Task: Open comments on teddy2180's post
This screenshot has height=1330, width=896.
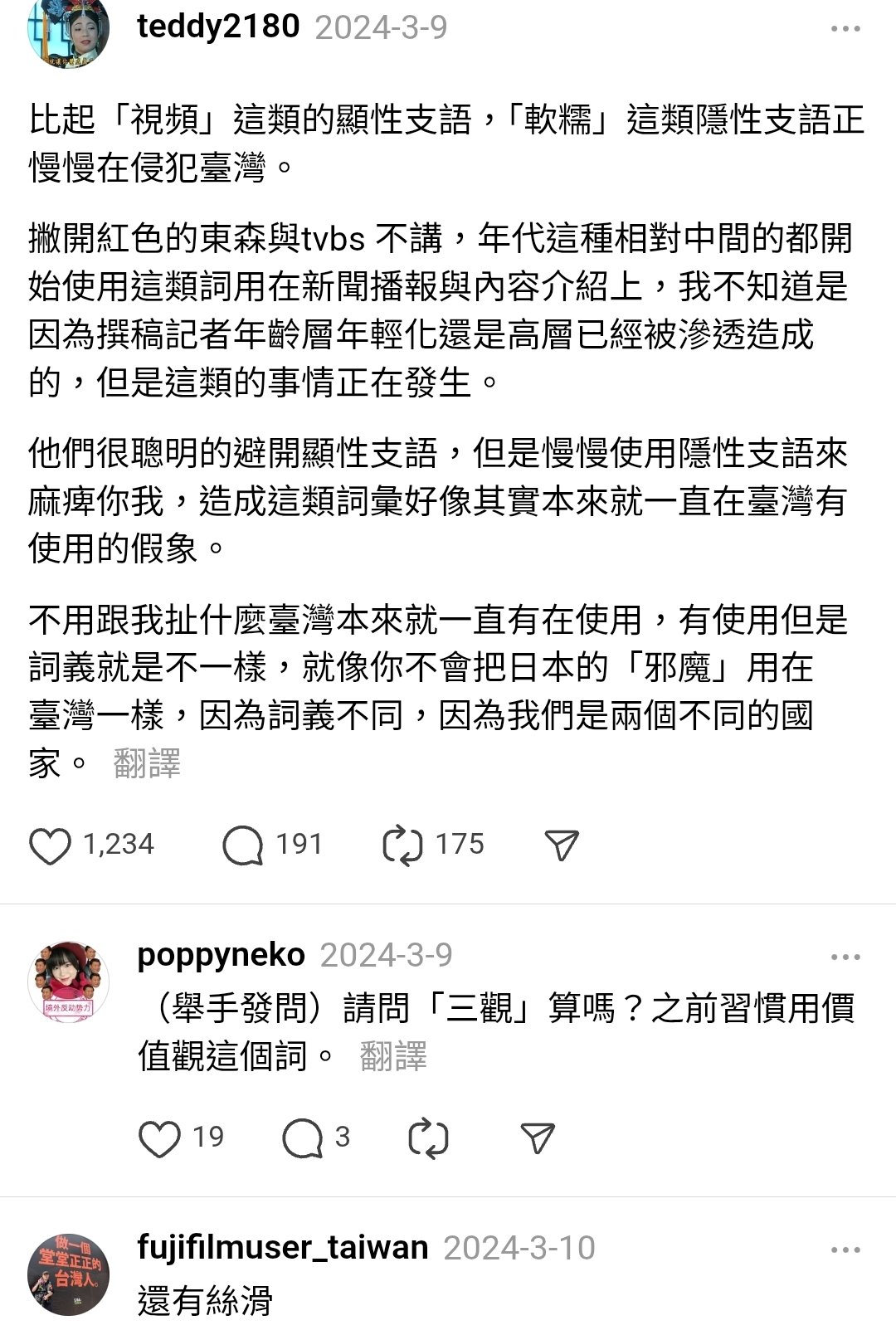Action: click(243, 845)
